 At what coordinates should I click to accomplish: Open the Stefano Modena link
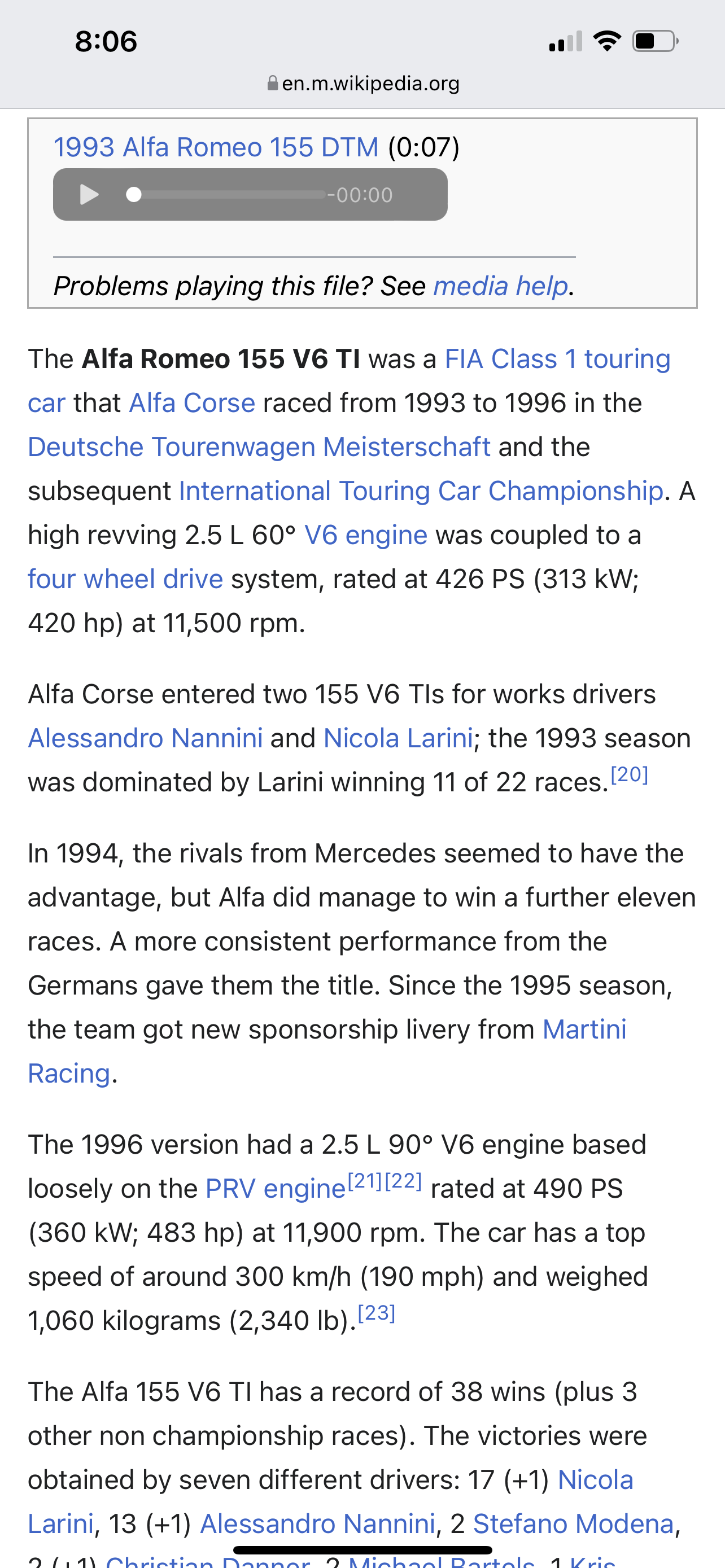(573, 1524)
